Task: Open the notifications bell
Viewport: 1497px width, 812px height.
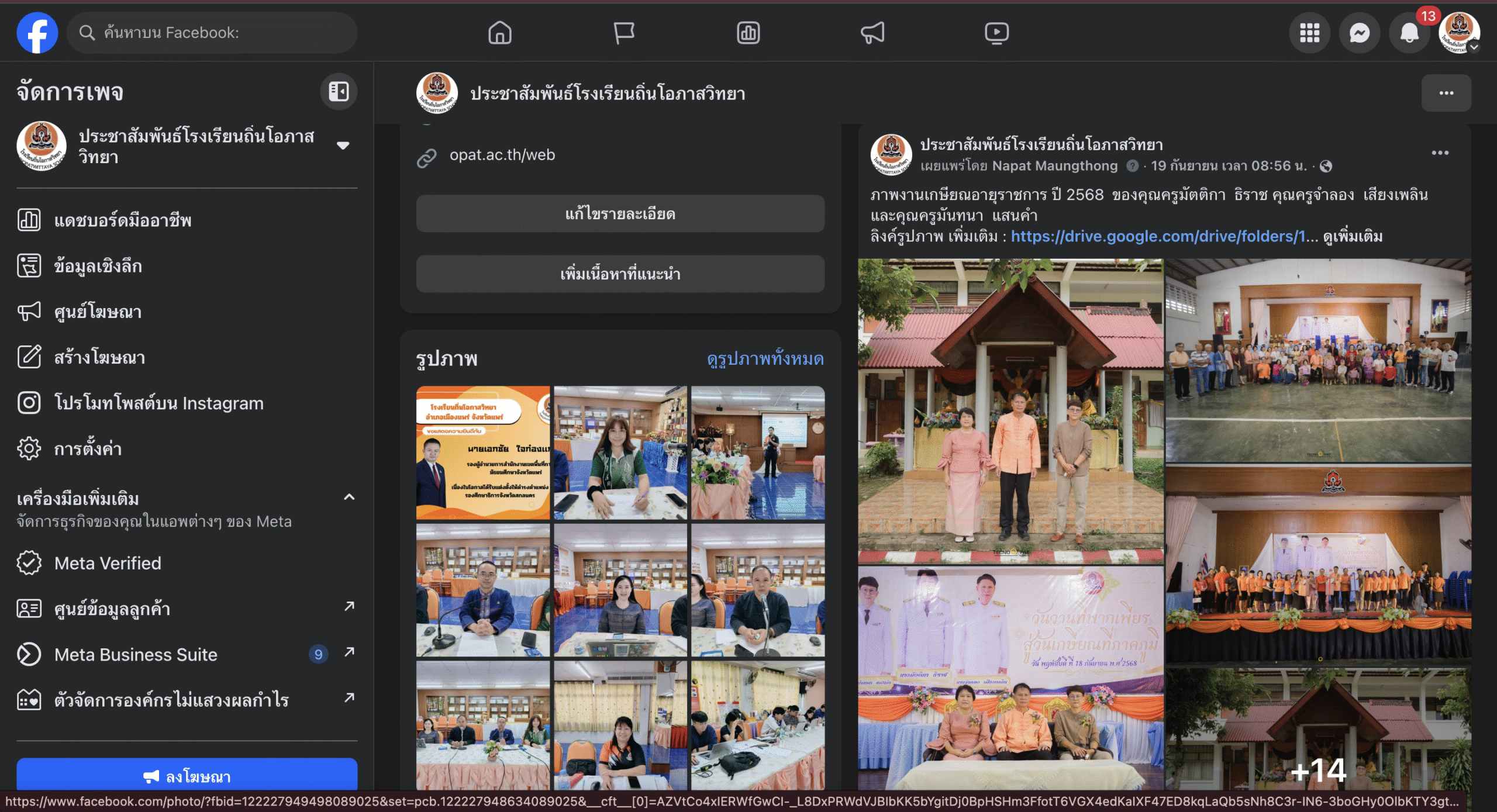Action: point(1409,33)
